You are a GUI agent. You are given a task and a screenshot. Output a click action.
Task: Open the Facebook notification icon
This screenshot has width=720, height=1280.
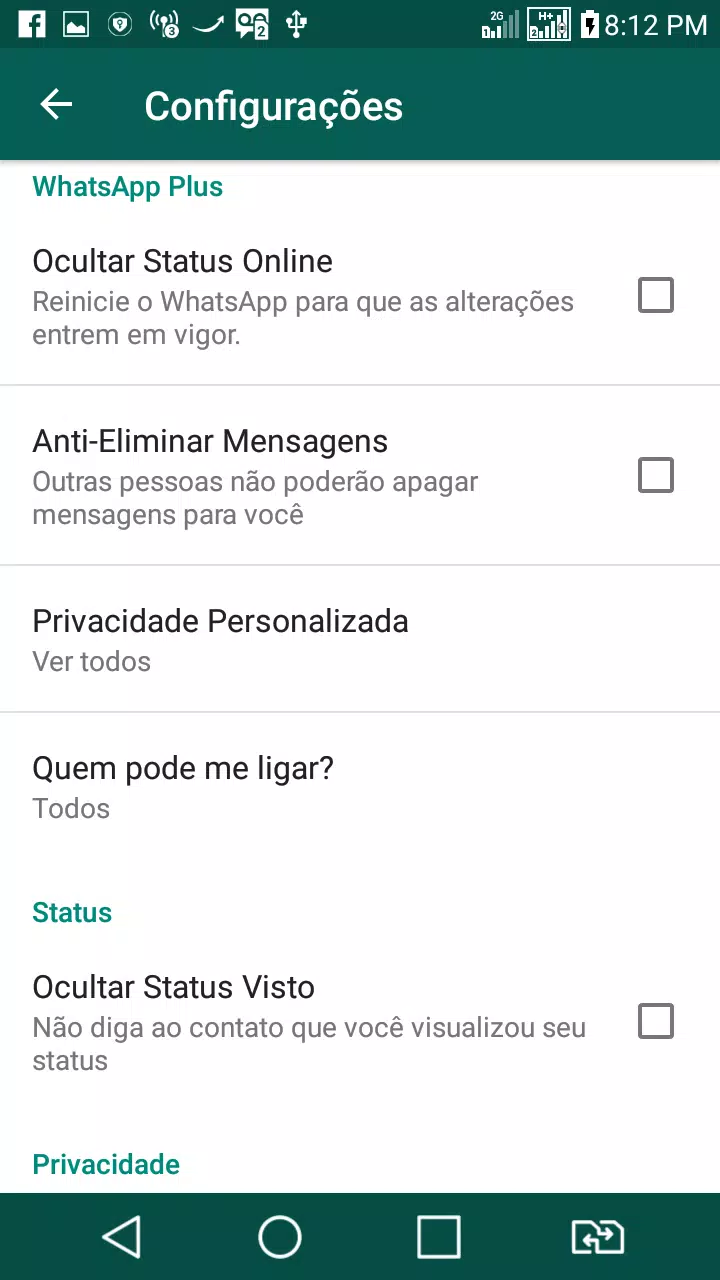(x=30, y=24)
